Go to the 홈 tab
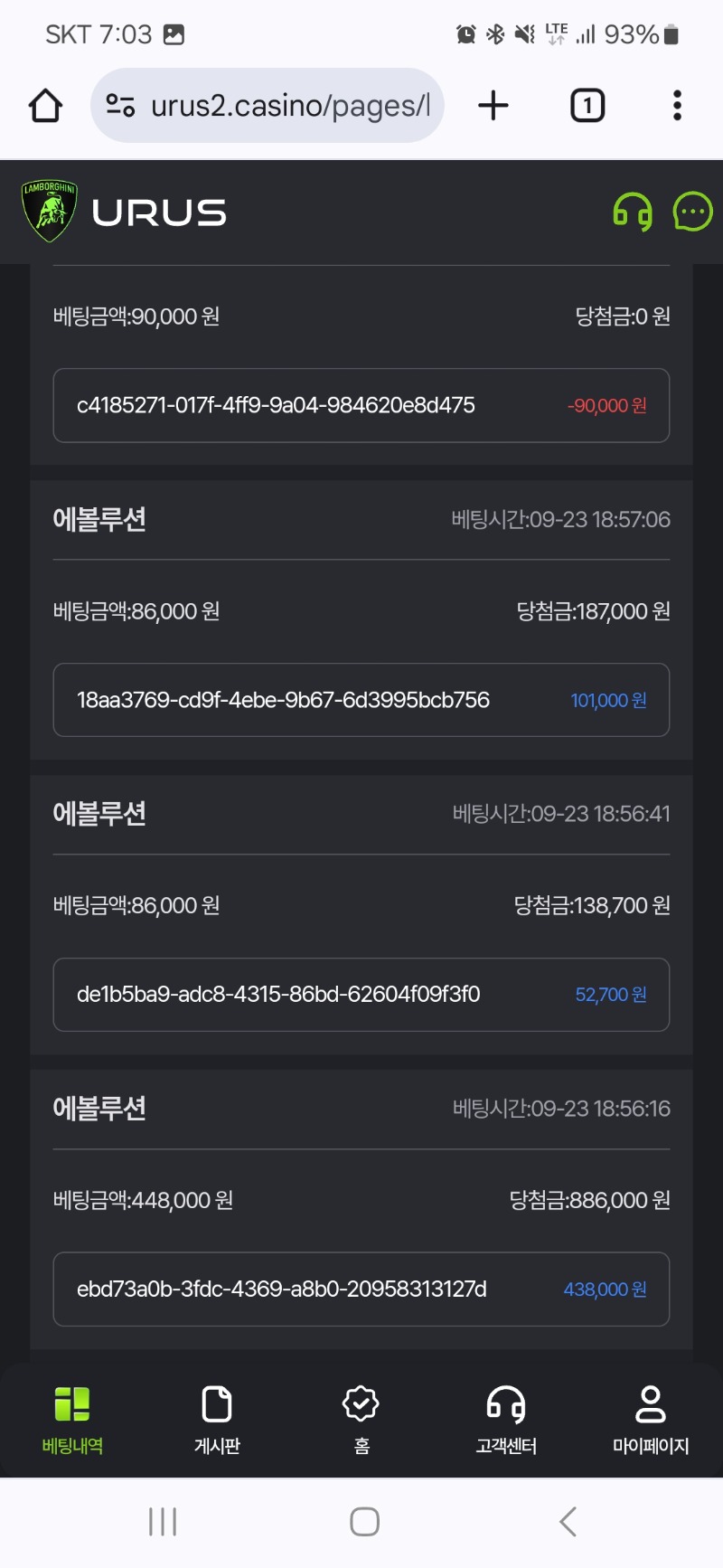Screen dimensions: 723x1568 pos(361,1420)
